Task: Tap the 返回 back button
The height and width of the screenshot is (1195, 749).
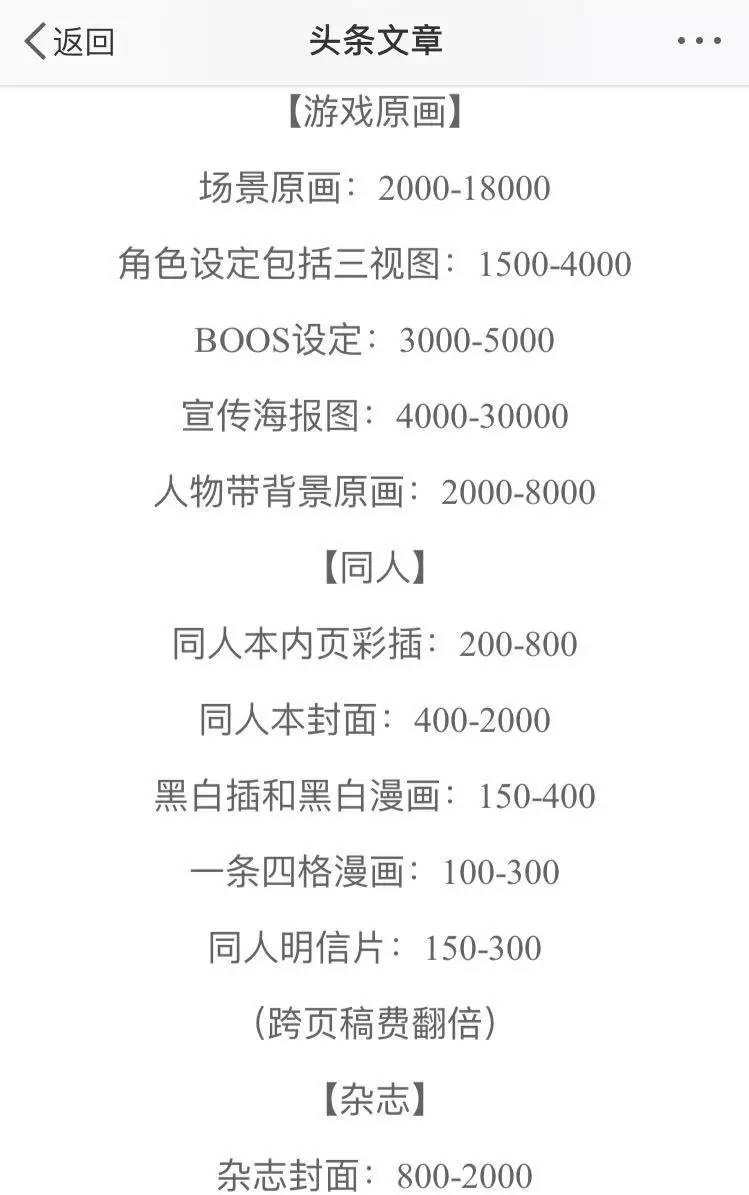Action: pyautogui.click(x=68, y=42)
